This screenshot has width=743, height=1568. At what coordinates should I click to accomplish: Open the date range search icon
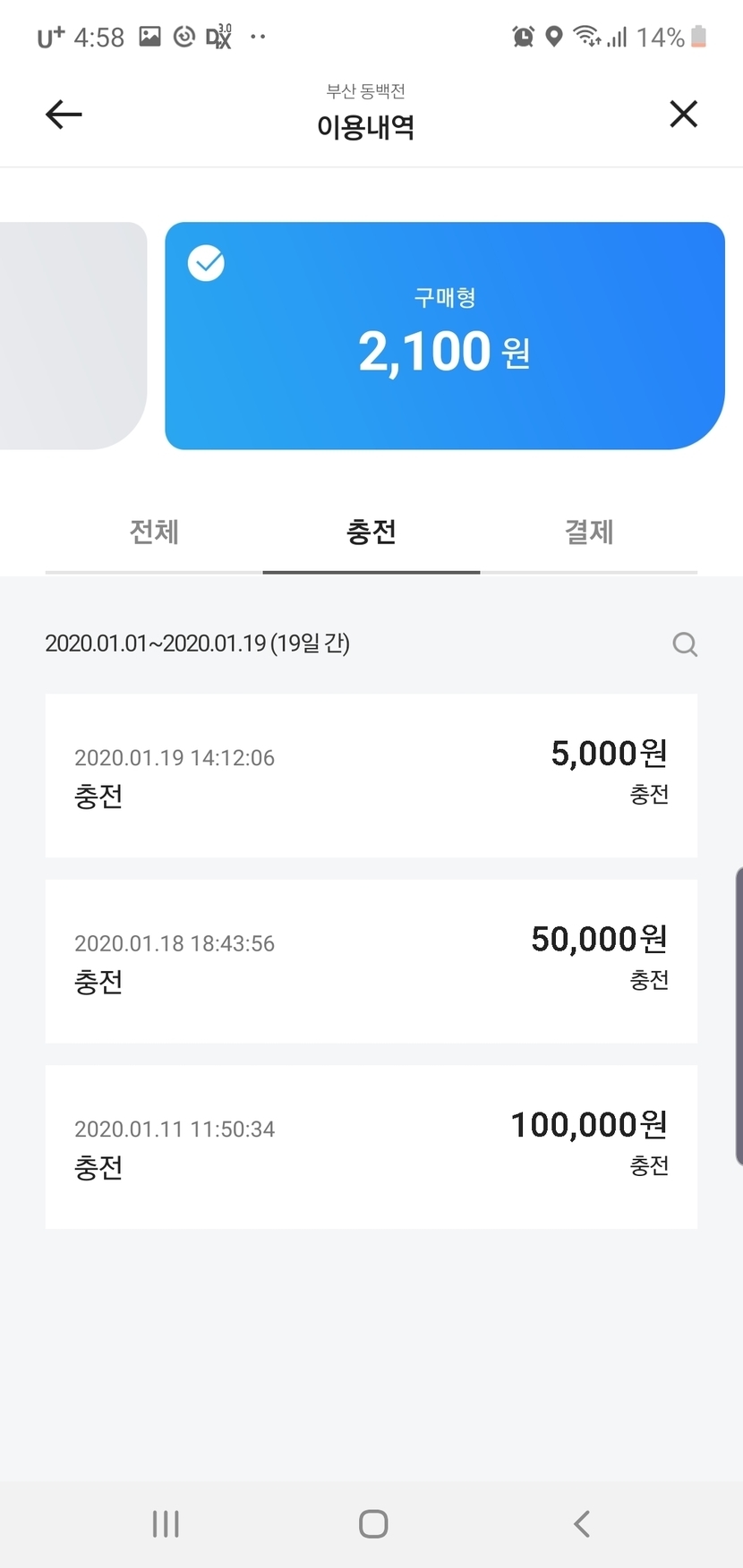[685, 644]
